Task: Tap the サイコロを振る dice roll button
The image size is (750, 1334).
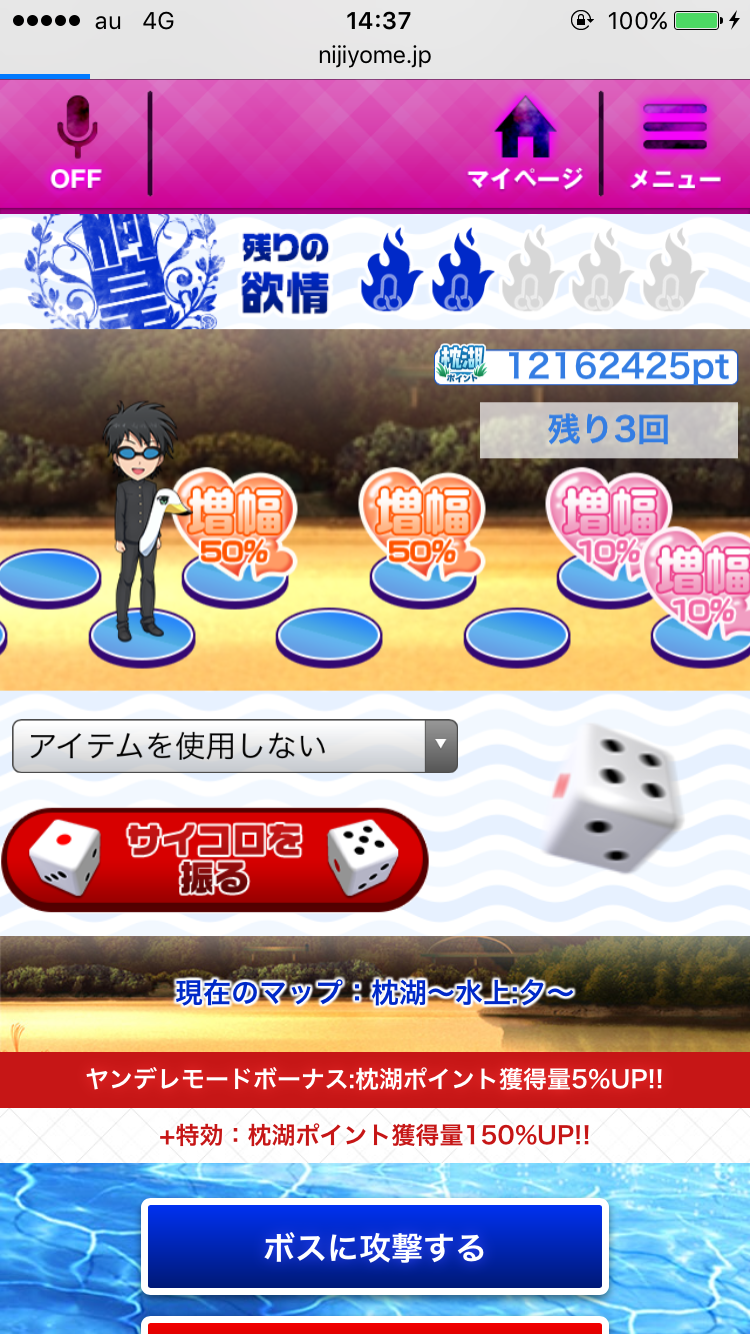Action: tap(214, 860)
